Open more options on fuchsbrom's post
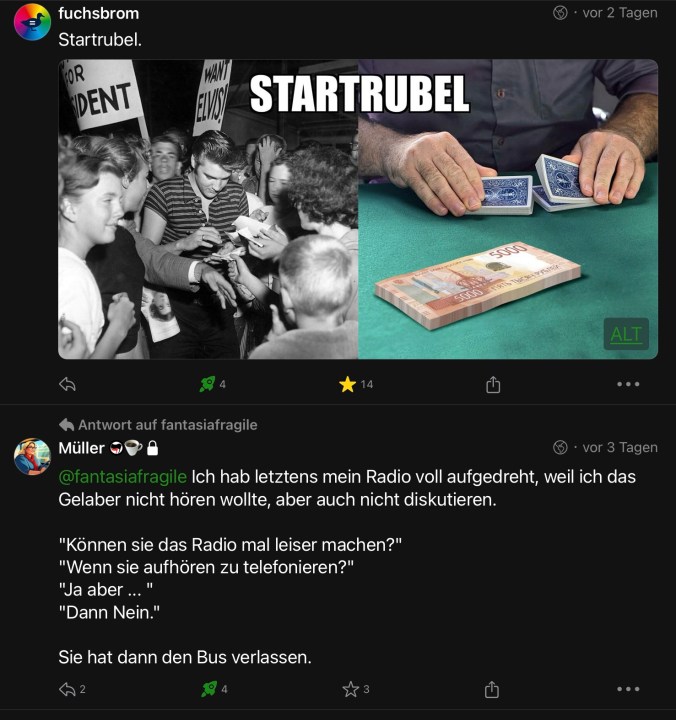This screenshot has height=720, width=676. (x=628, y=384)
